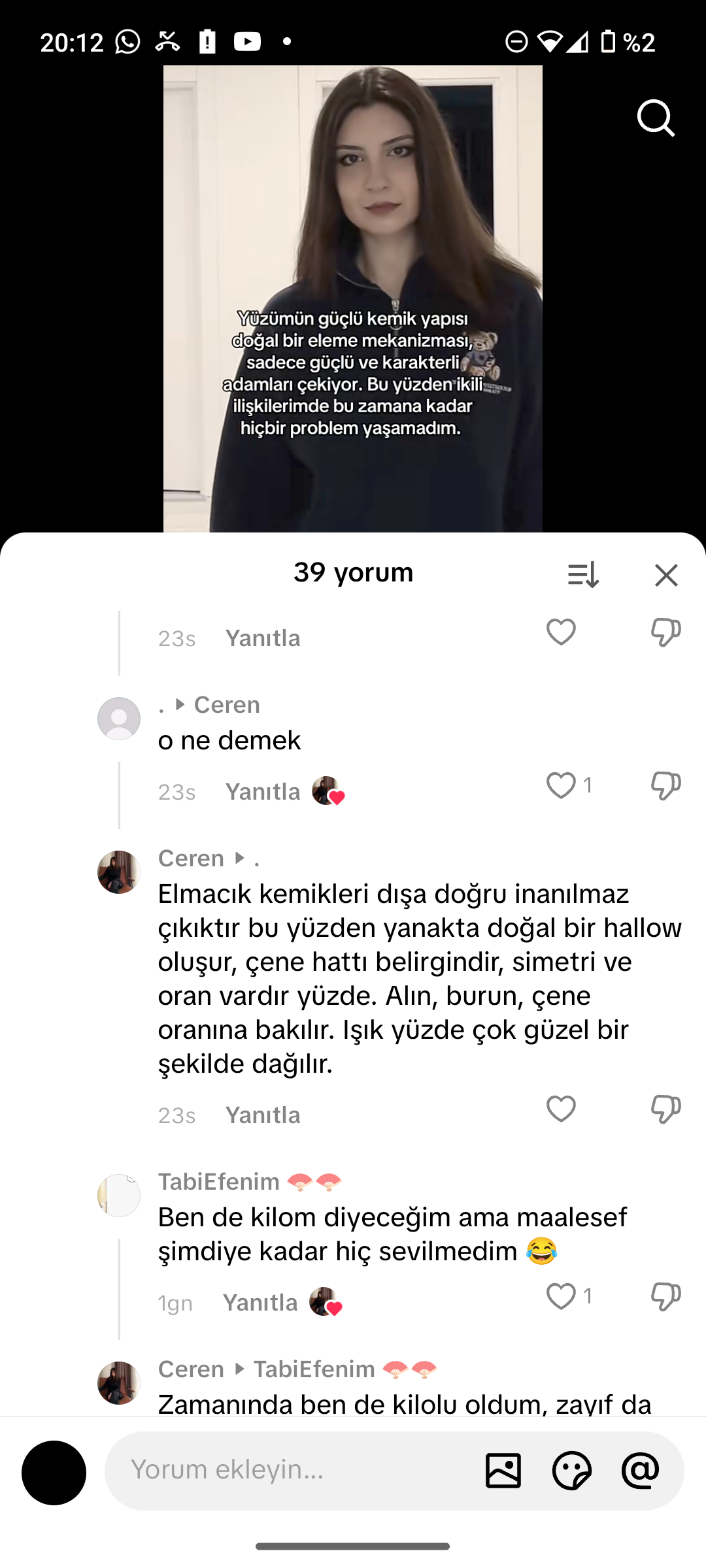706x1568 pixels.
Task: Dislike the "o ne demek" comment
Action: (x=665, y=785)
